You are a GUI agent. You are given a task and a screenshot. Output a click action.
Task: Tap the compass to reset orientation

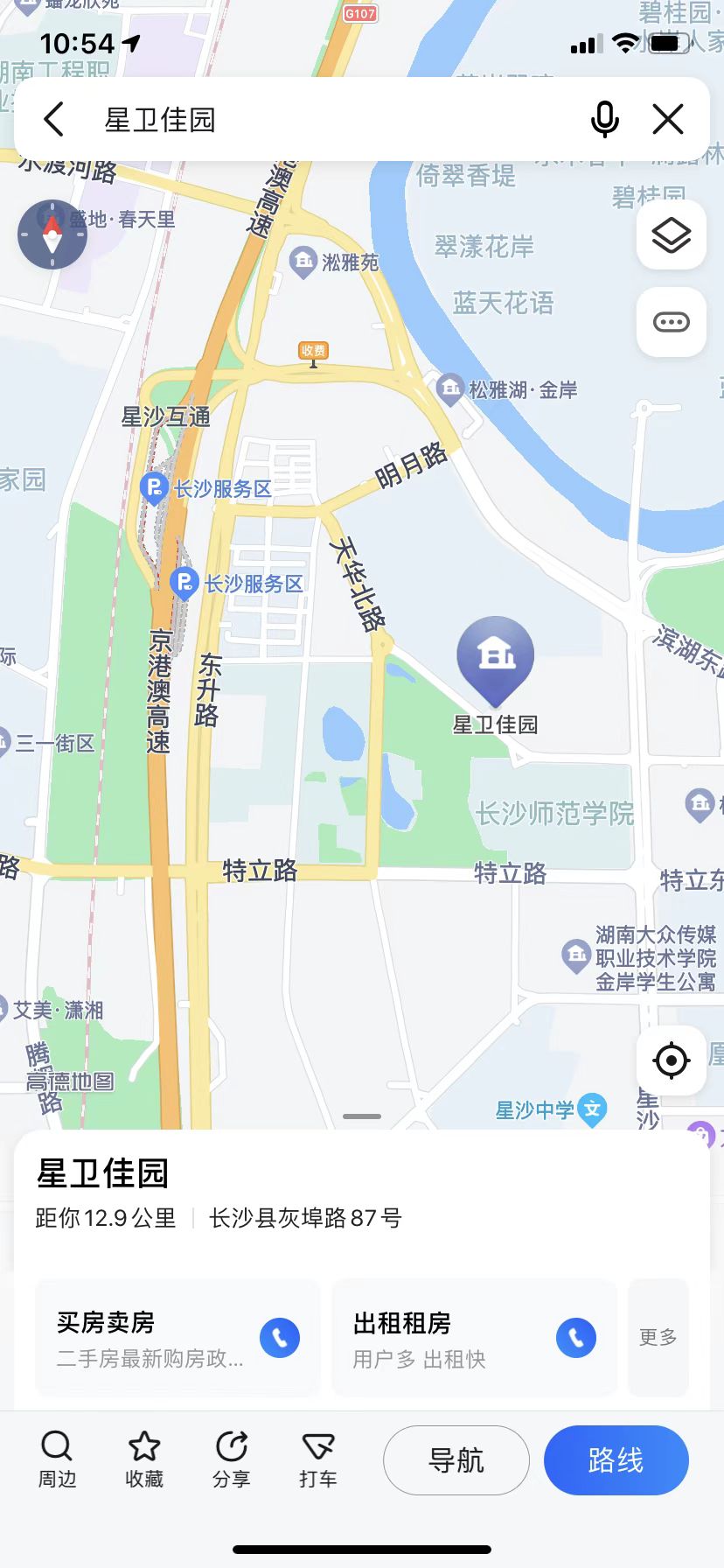[x=52, y=234]
